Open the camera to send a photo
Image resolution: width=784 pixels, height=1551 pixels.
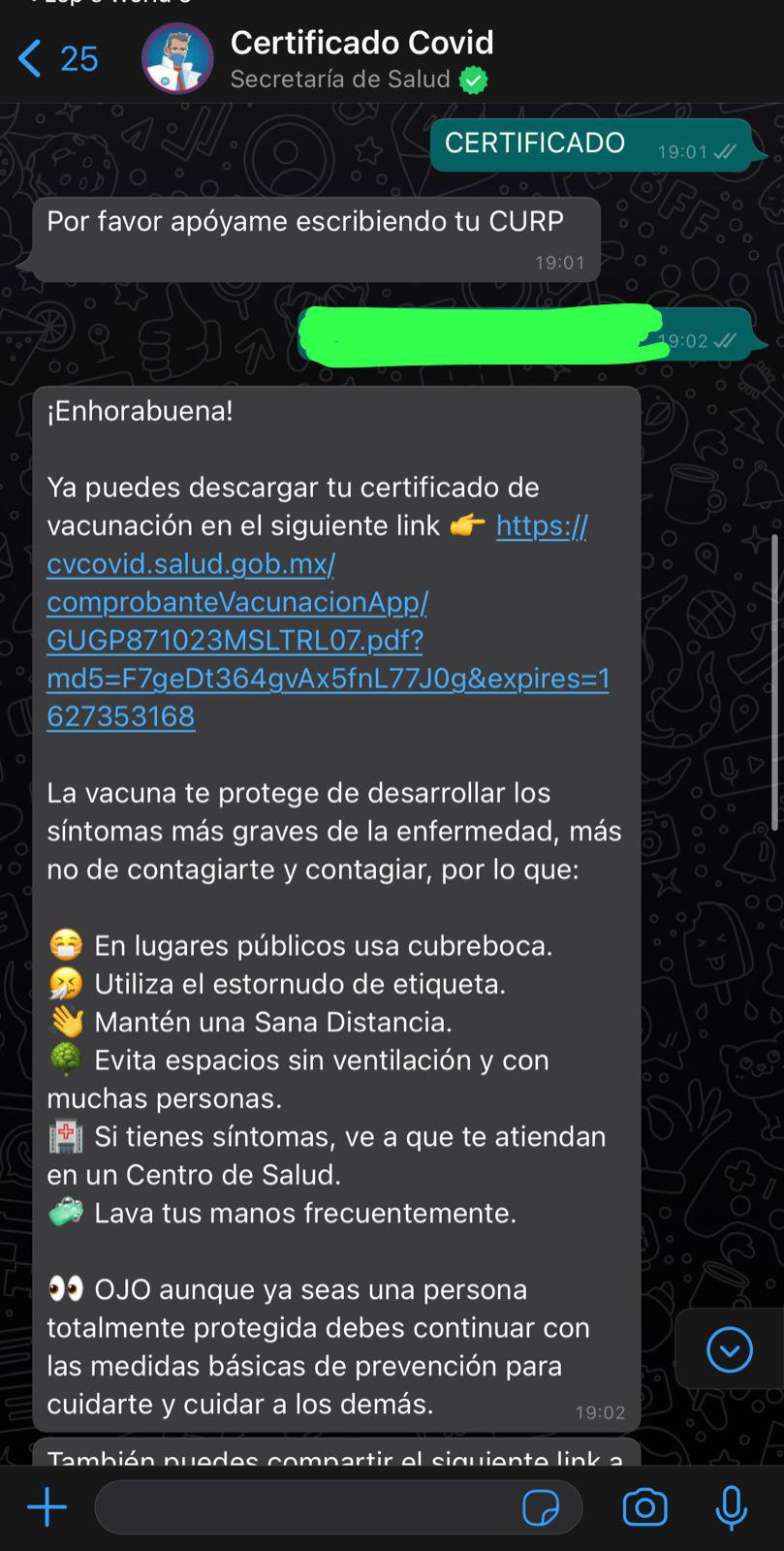point(644,1506)
